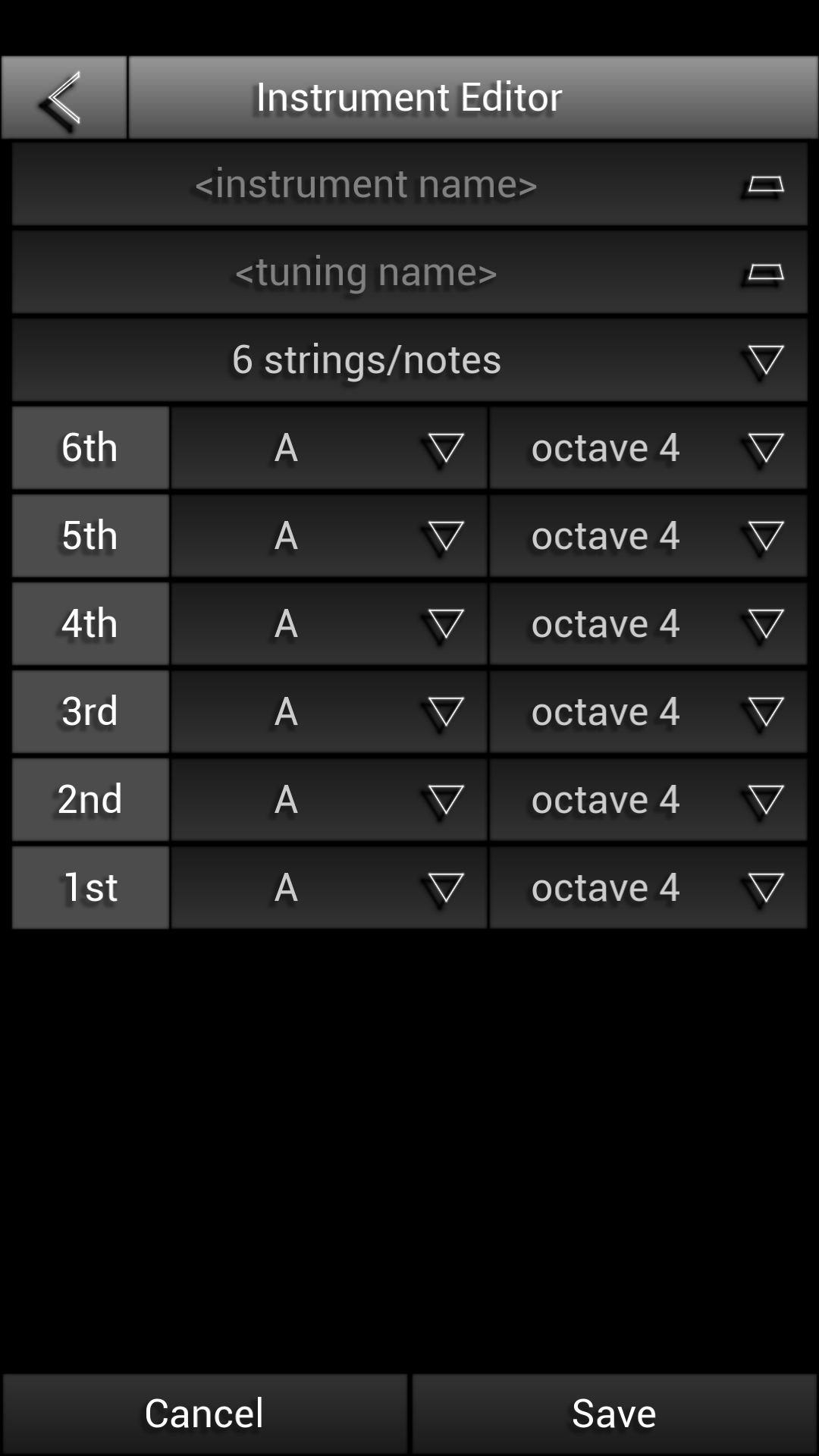Pick the octave for the 5th string
The height and width of the screenshot is (1456, 819).
pyautogui.click(x=648, y=535)
